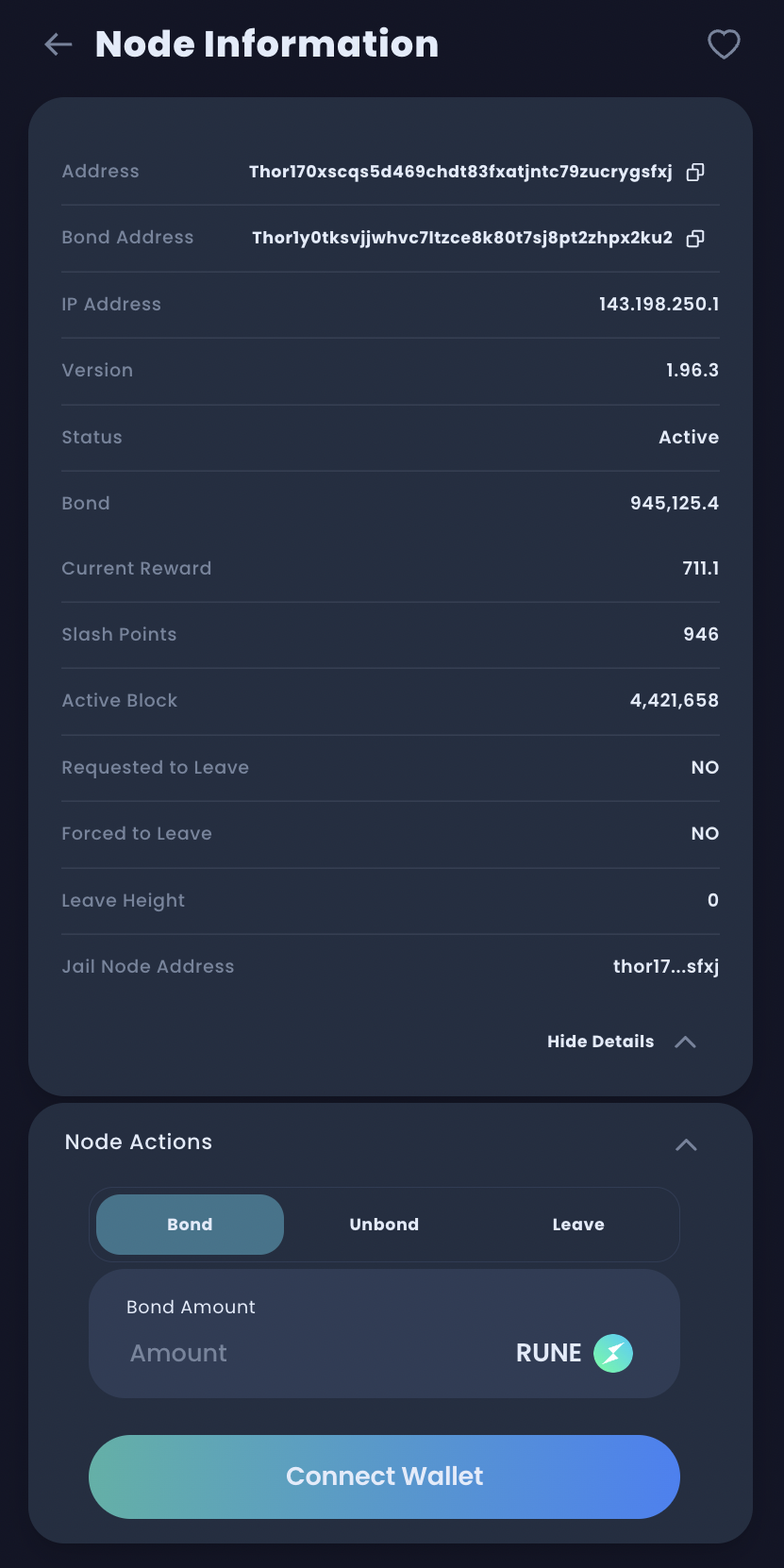This screenshot has height=1568, width=784.
Task: Select the Bond tab
Action: click(190, 1225)
